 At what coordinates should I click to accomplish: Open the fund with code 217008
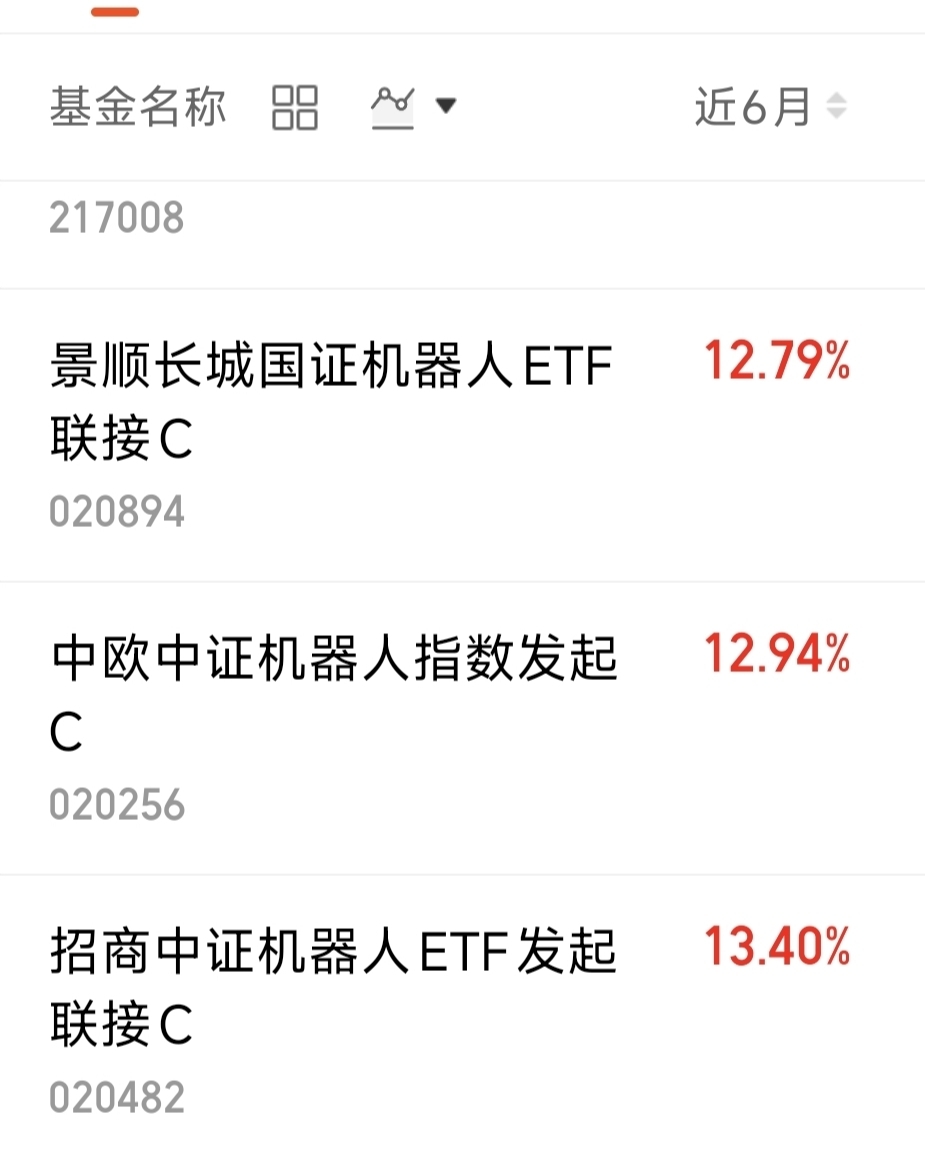pos(117,218)
